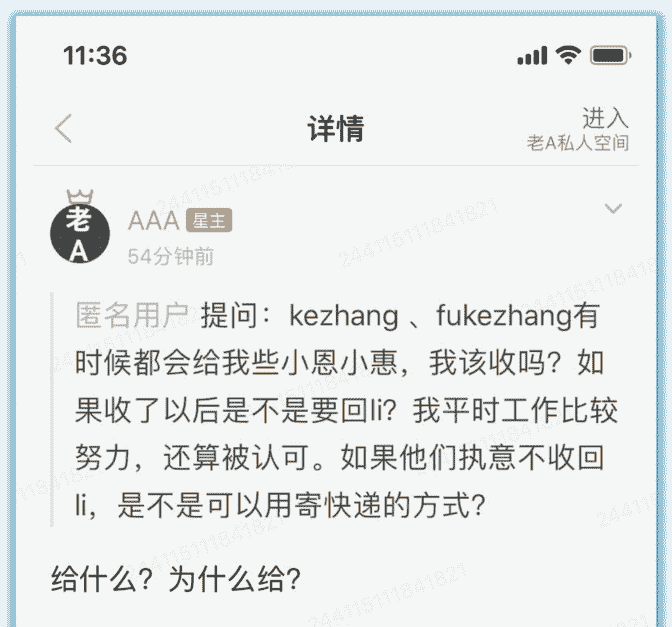Go back from the 详情 page
Screen dimensions: 672x627
coord(64,129)
